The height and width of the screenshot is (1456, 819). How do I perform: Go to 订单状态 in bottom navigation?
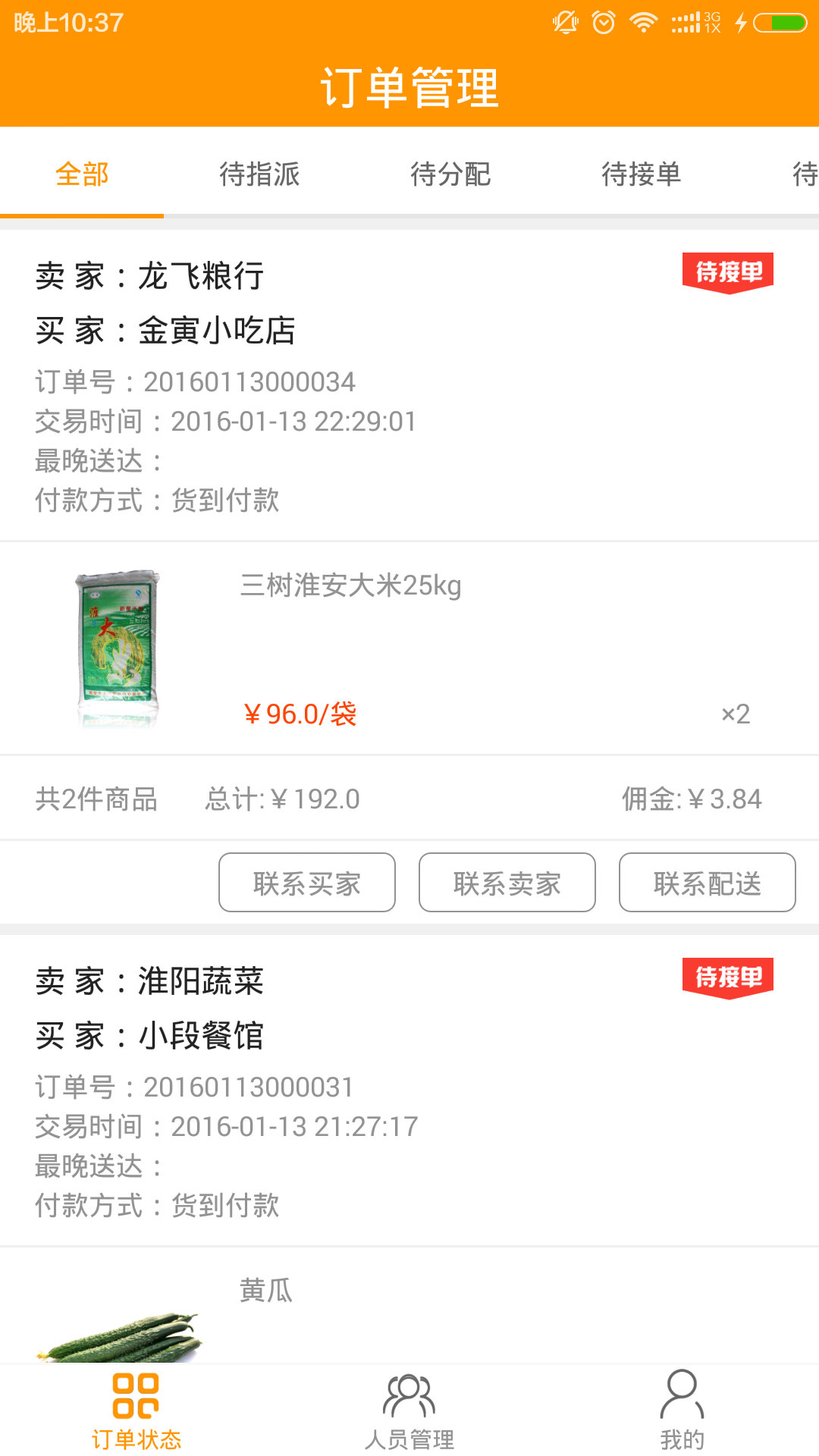[136, 1410]
